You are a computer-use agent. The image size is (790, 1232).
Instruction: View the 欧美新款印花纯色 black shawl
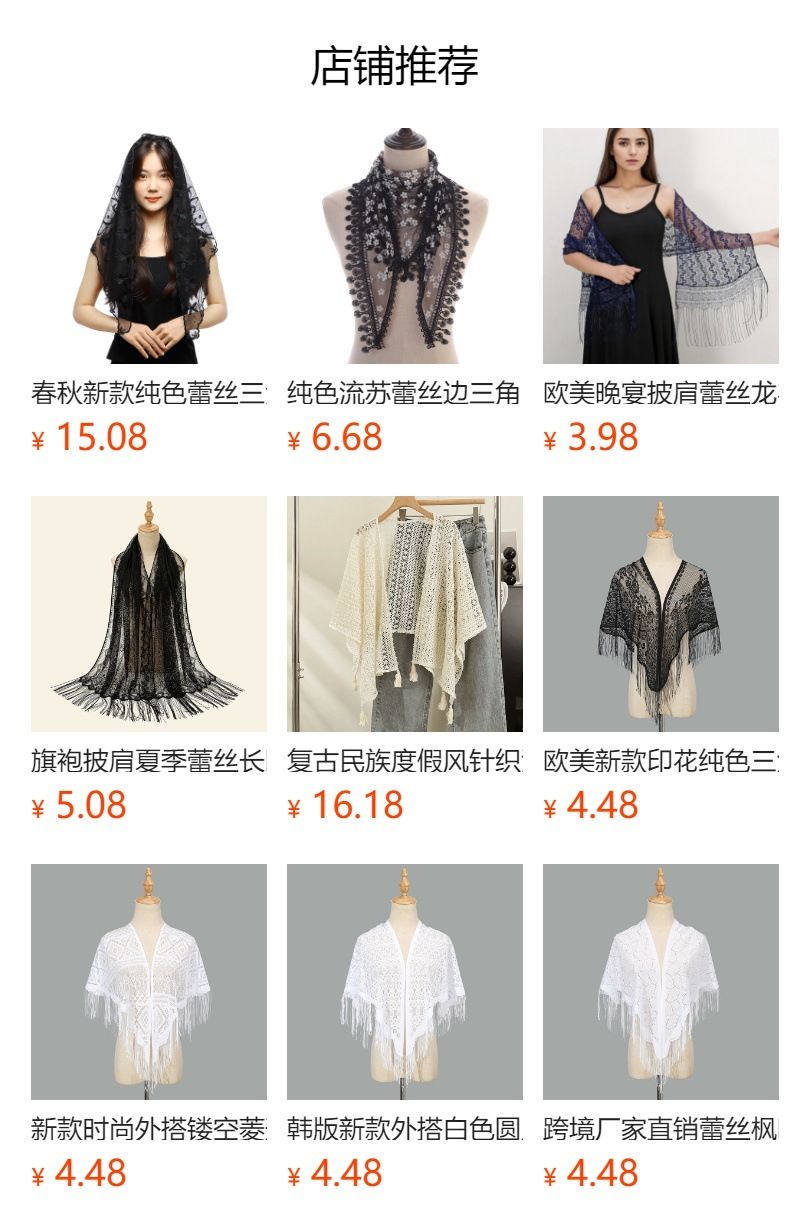tap(660, 614)
